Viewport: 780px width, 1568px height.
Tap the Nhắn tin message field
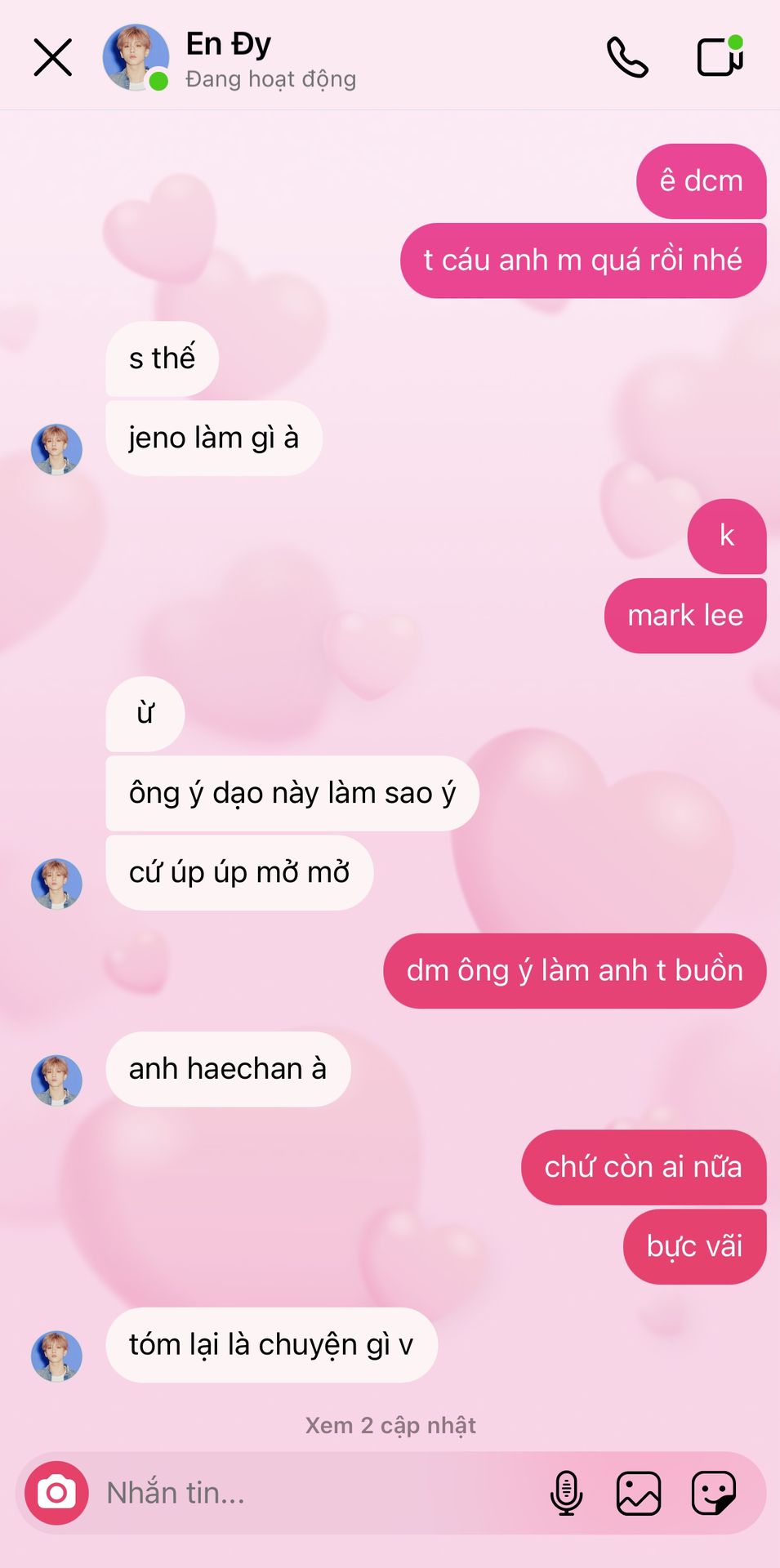(319, 1493)
